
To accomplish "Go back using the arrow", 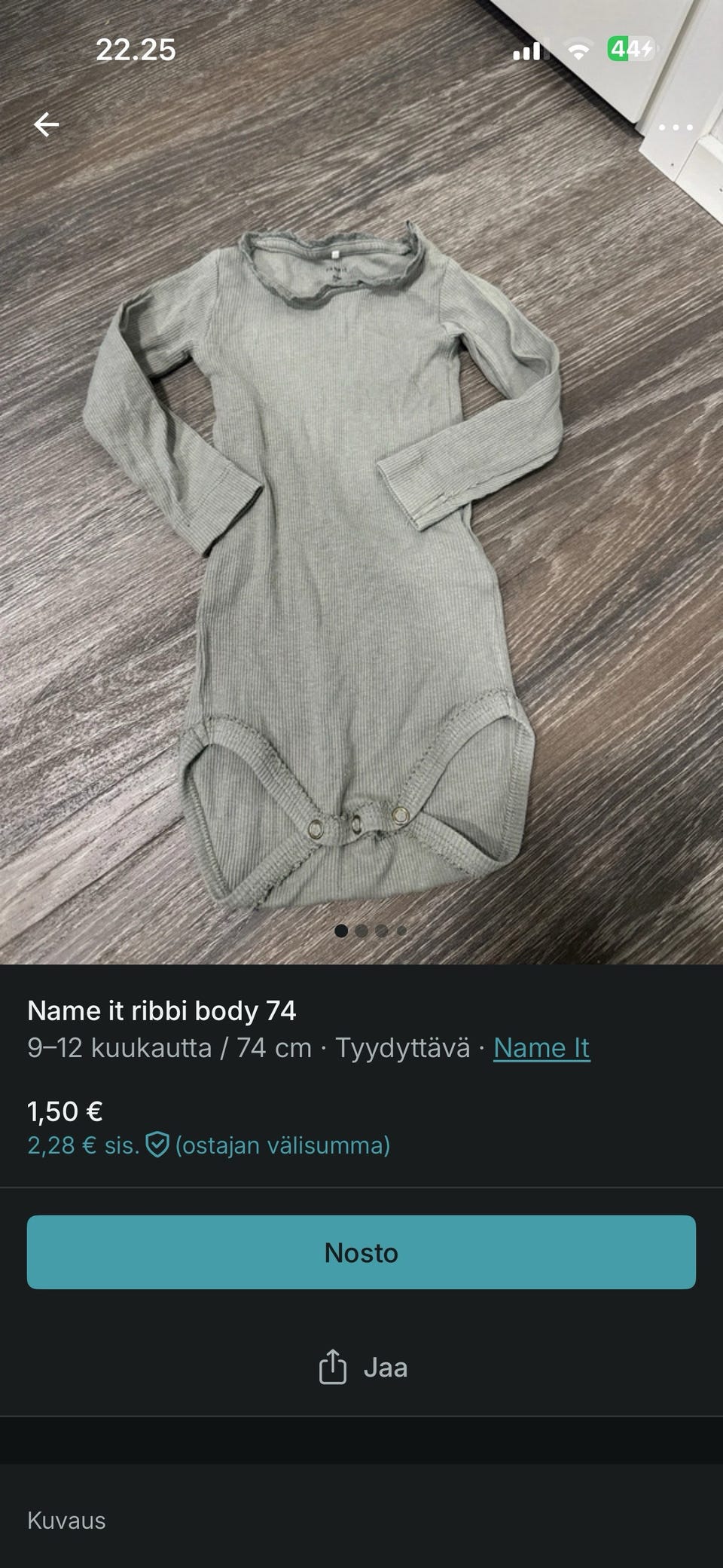I will 47,125.
